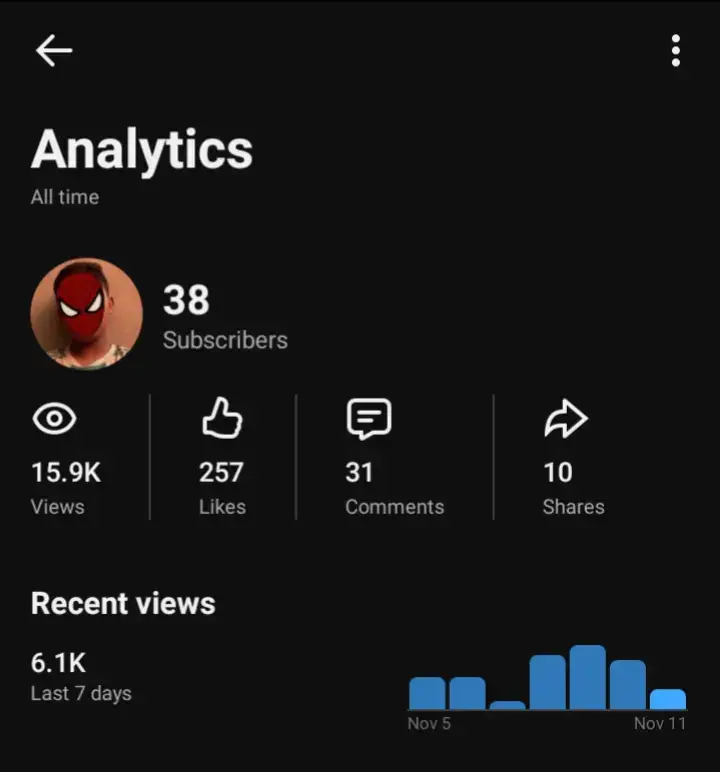Click the Spider-Man channel avatar
Viewport: 720px width, 772px height.
86,313
